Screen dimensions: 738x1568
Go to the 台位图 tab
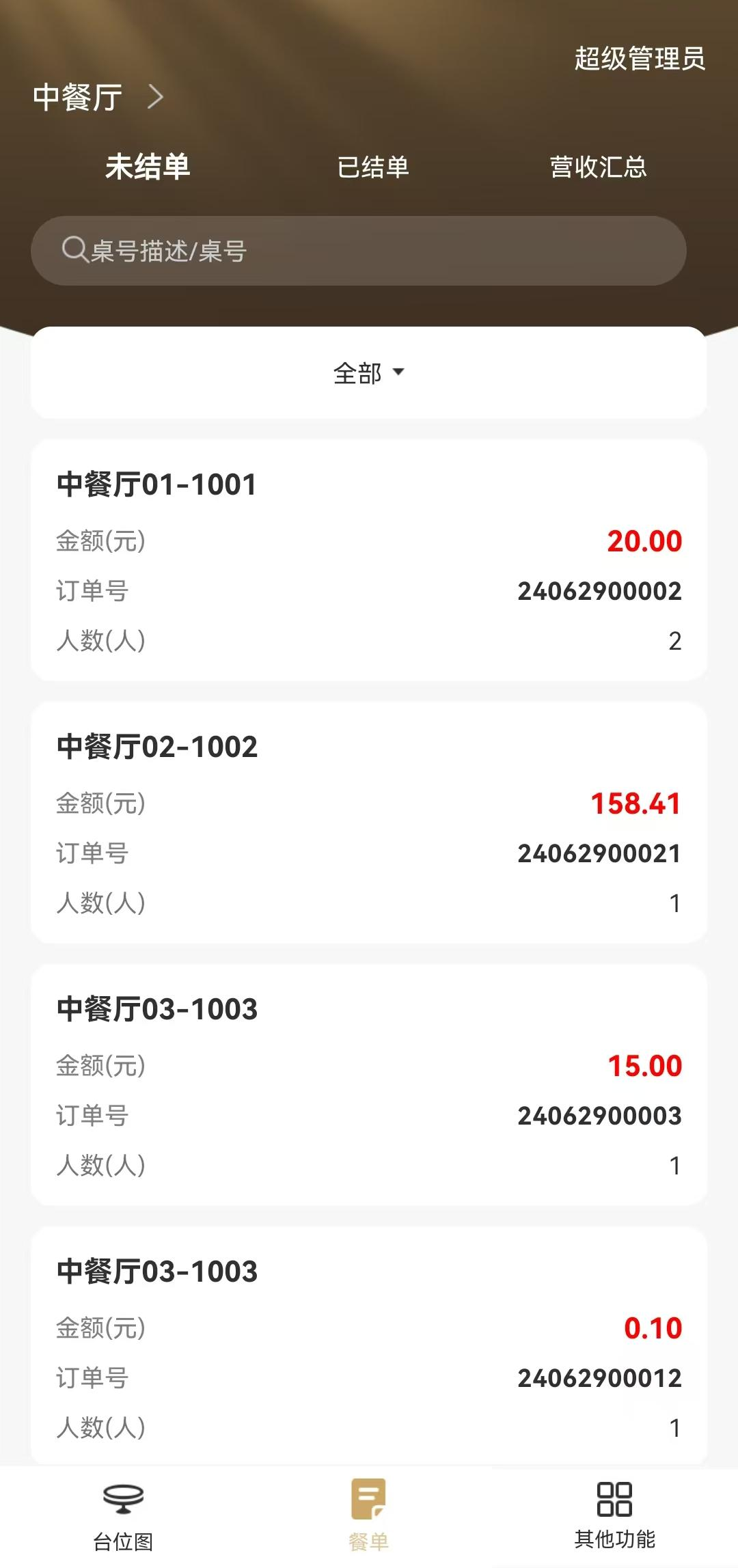123,1516
